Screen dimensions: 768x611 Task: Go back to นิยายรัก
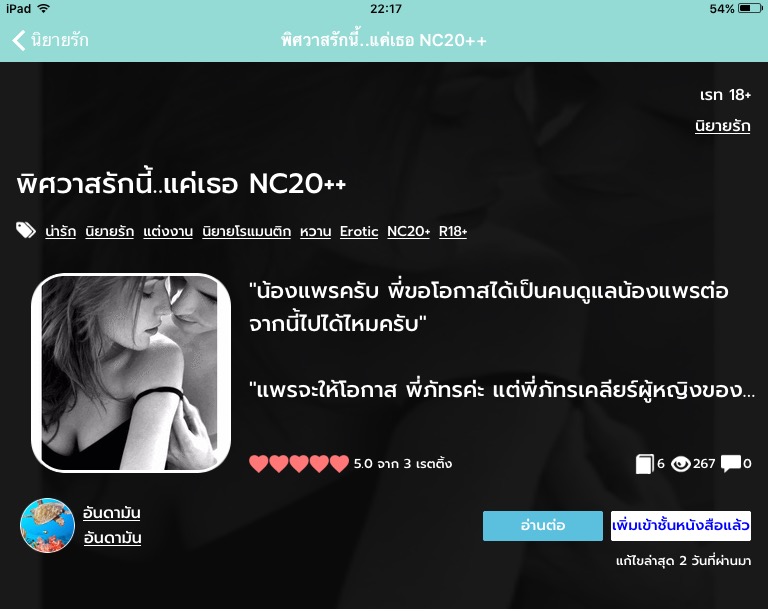tap(50, 40)
